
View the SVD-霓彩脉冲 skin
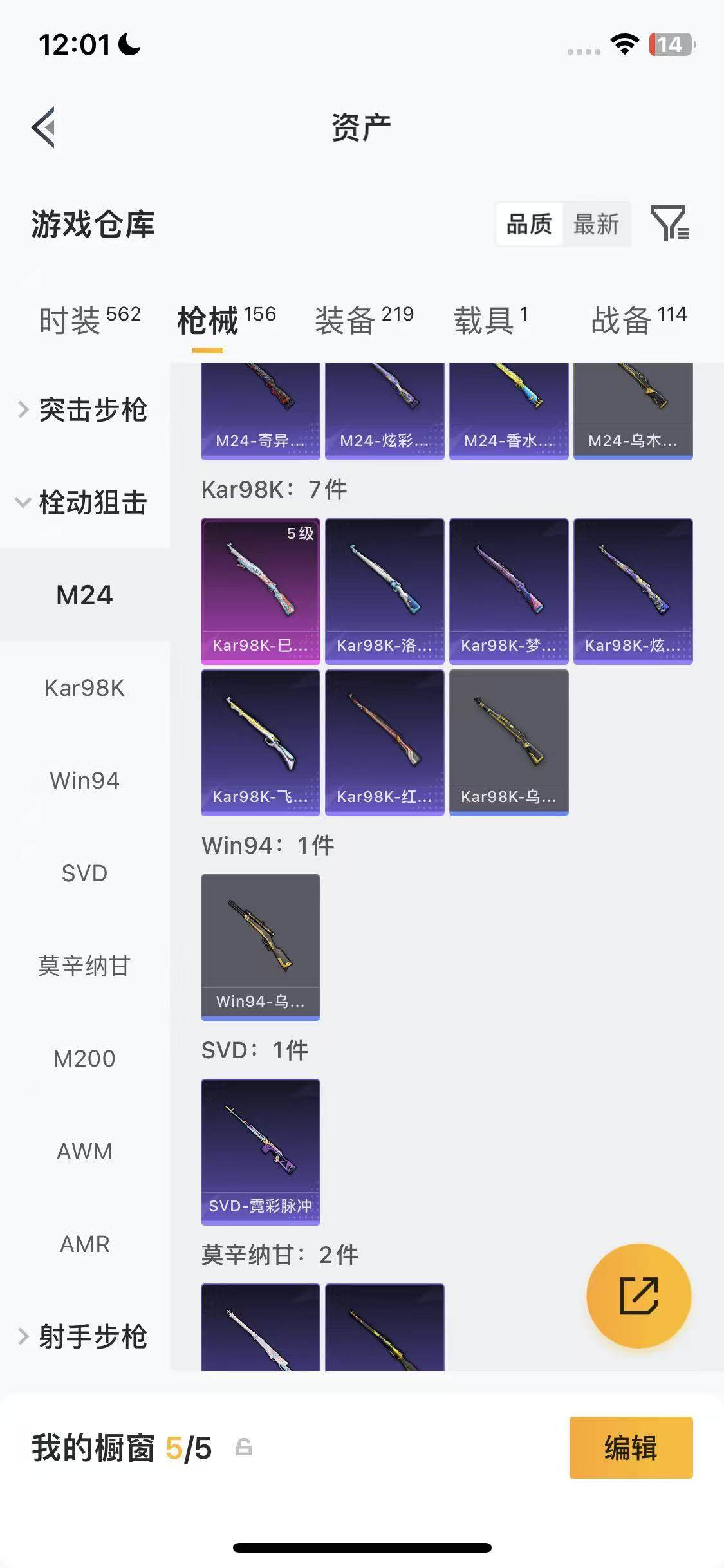pyautogui.click(x=260, y=1151)
